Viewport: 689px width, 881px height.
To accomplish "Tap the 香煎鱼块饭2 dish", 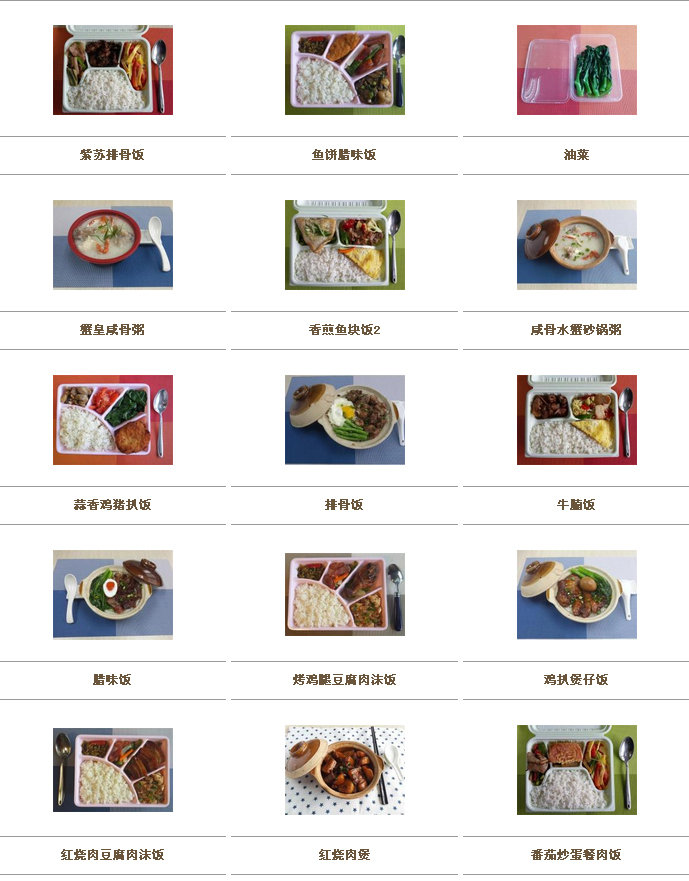I will pyautogui.click(x=345, y=245).
